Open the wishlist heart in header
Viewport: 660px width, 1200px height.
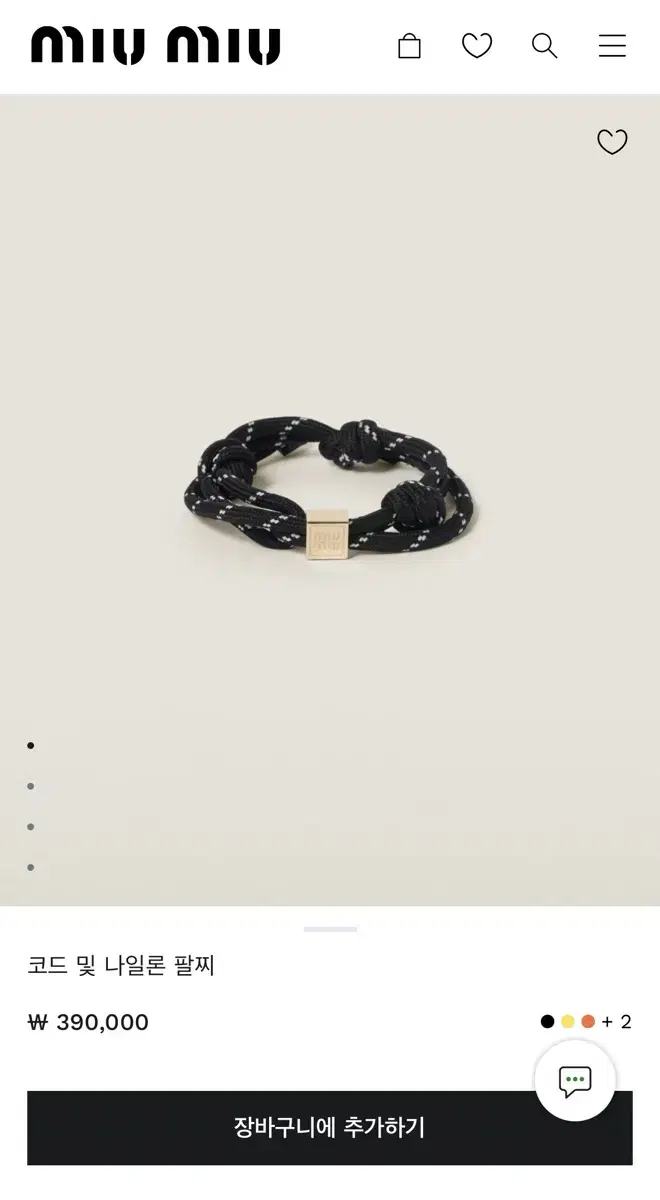tap(477, 46)
